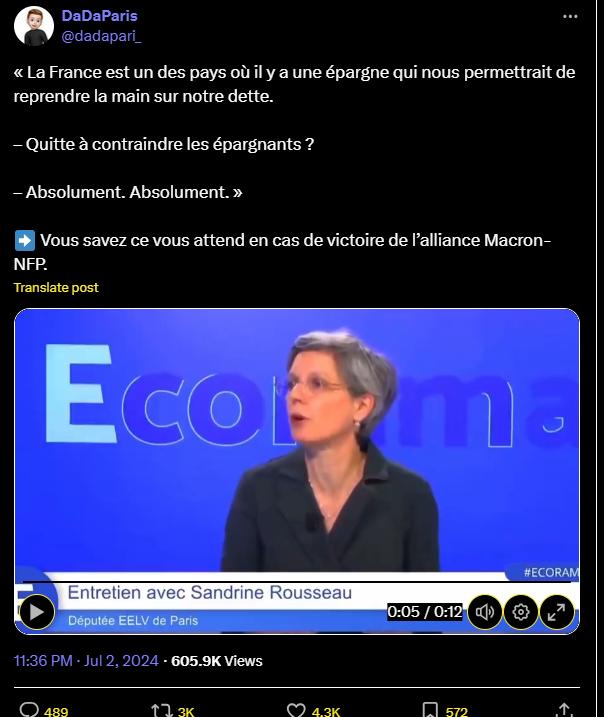The image size is (604, 717).
Task: Open the post's three-dot overflow menu
Action: point(571,17)
